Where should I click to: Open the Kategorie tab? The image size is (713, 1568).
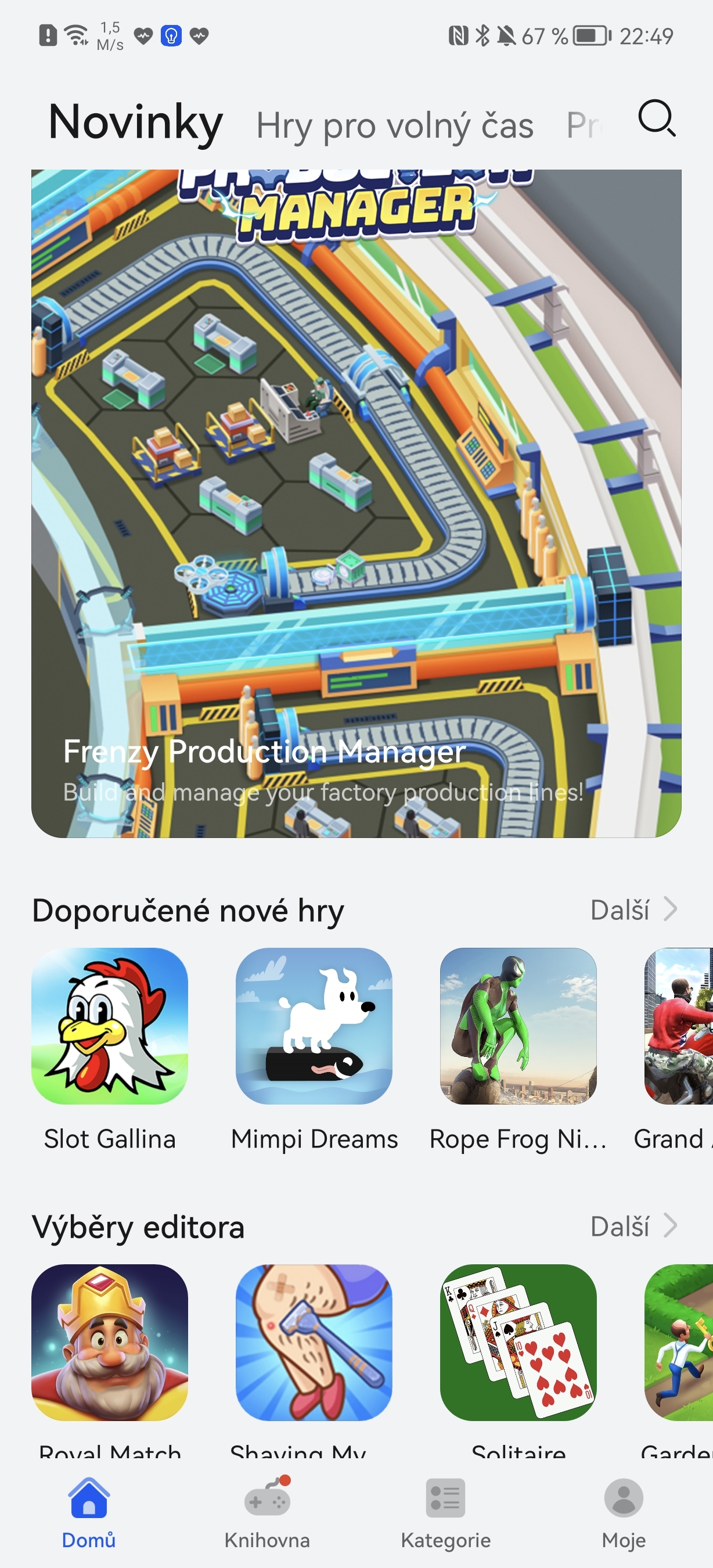(445, 1512)
